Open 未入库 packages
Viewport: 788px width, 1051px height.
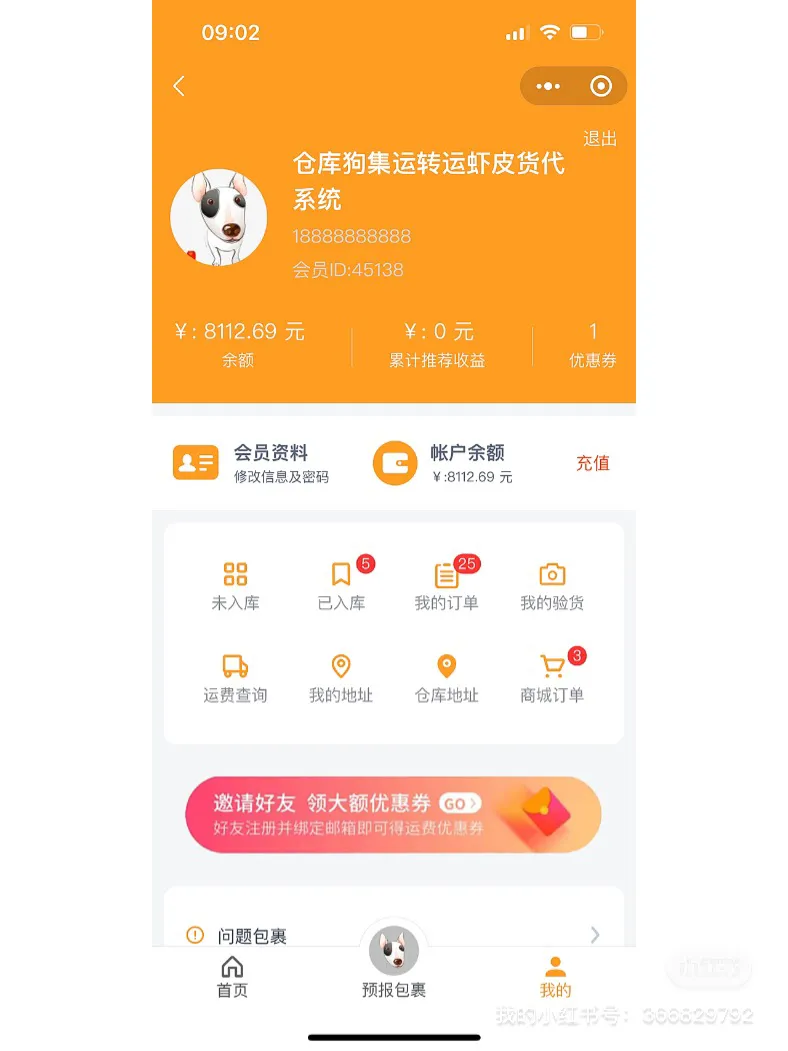(235, 586)
